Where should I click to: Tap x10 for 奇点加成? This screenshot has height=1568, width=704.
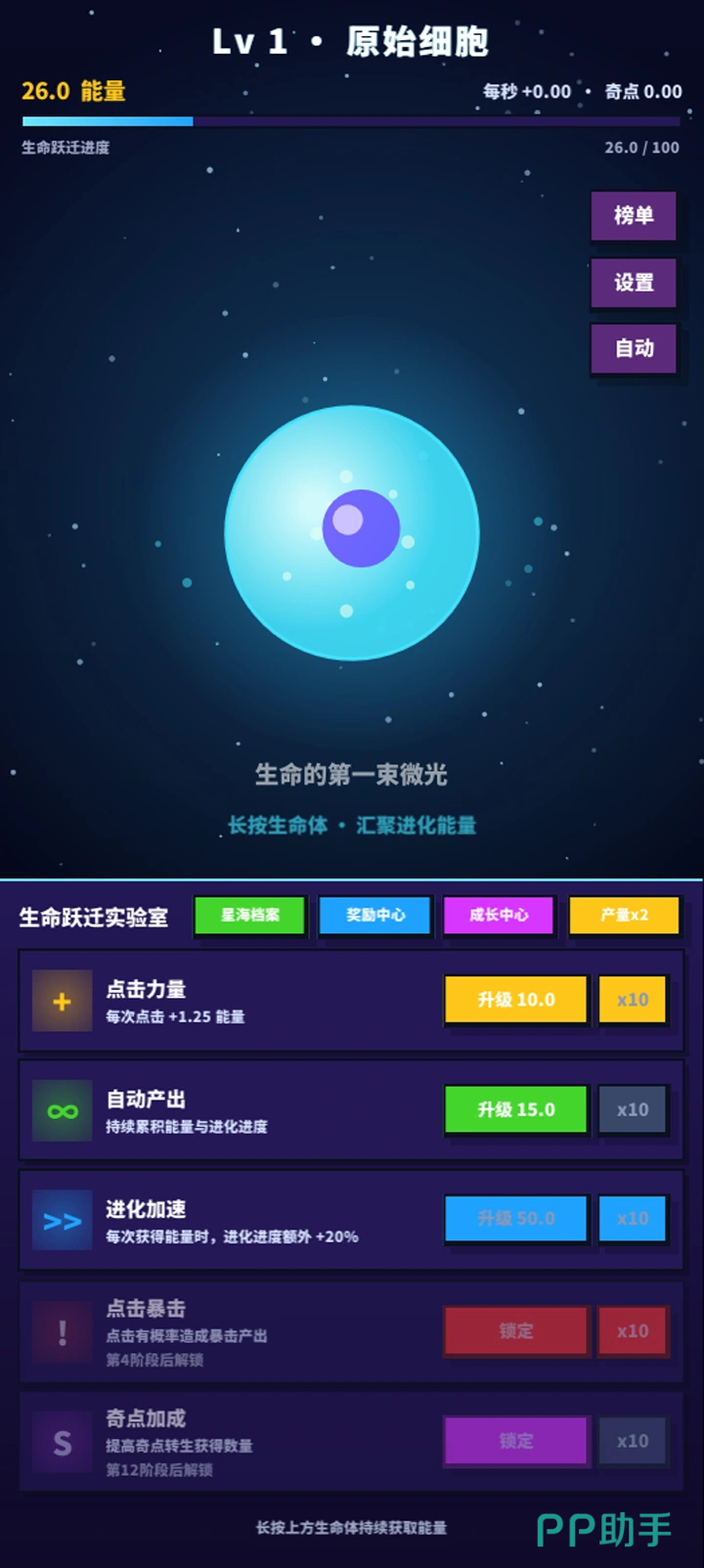pos(633,1441)
